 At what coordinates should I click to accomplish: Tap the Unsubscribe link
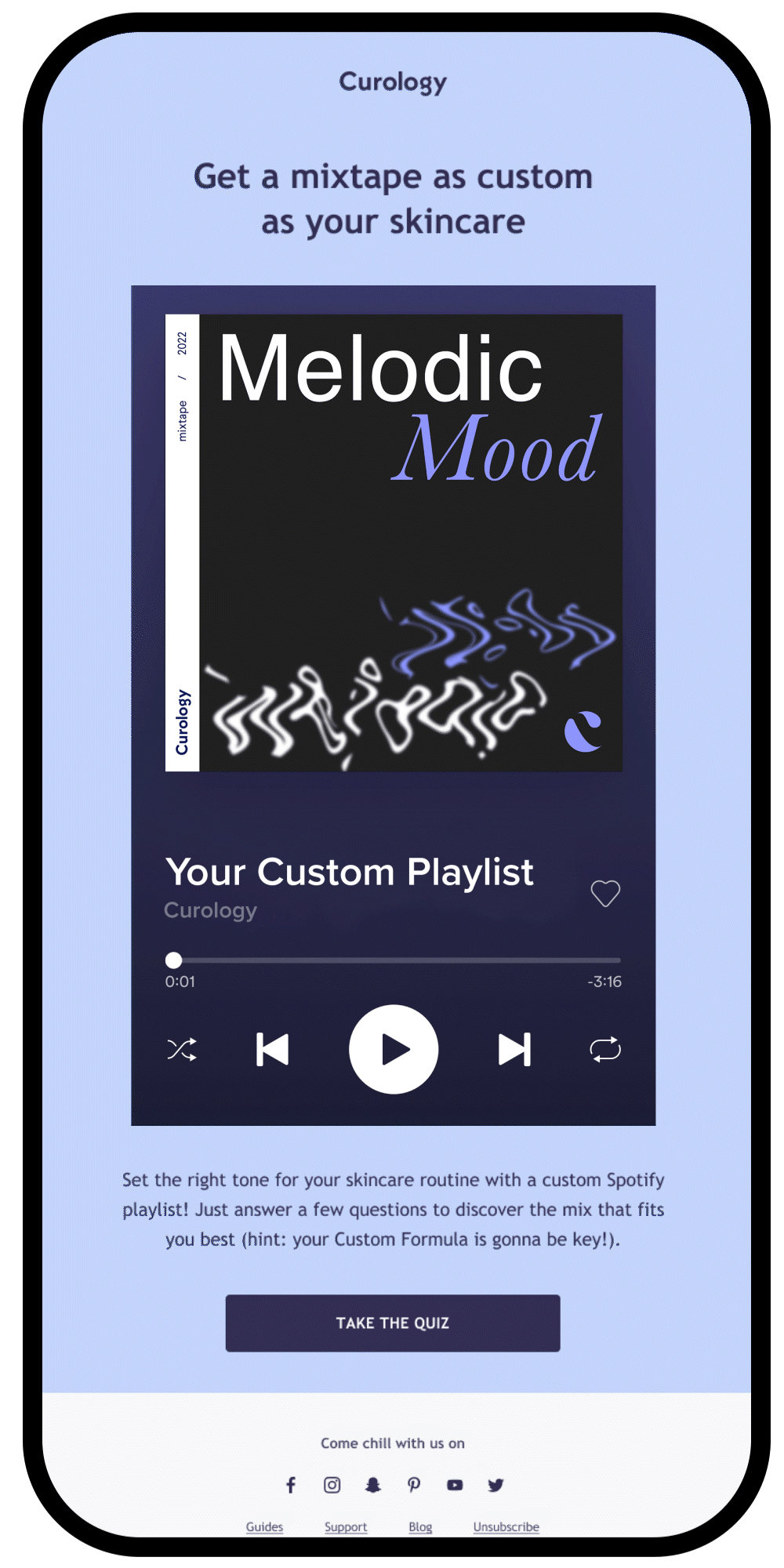click(x=506, y=1526)
